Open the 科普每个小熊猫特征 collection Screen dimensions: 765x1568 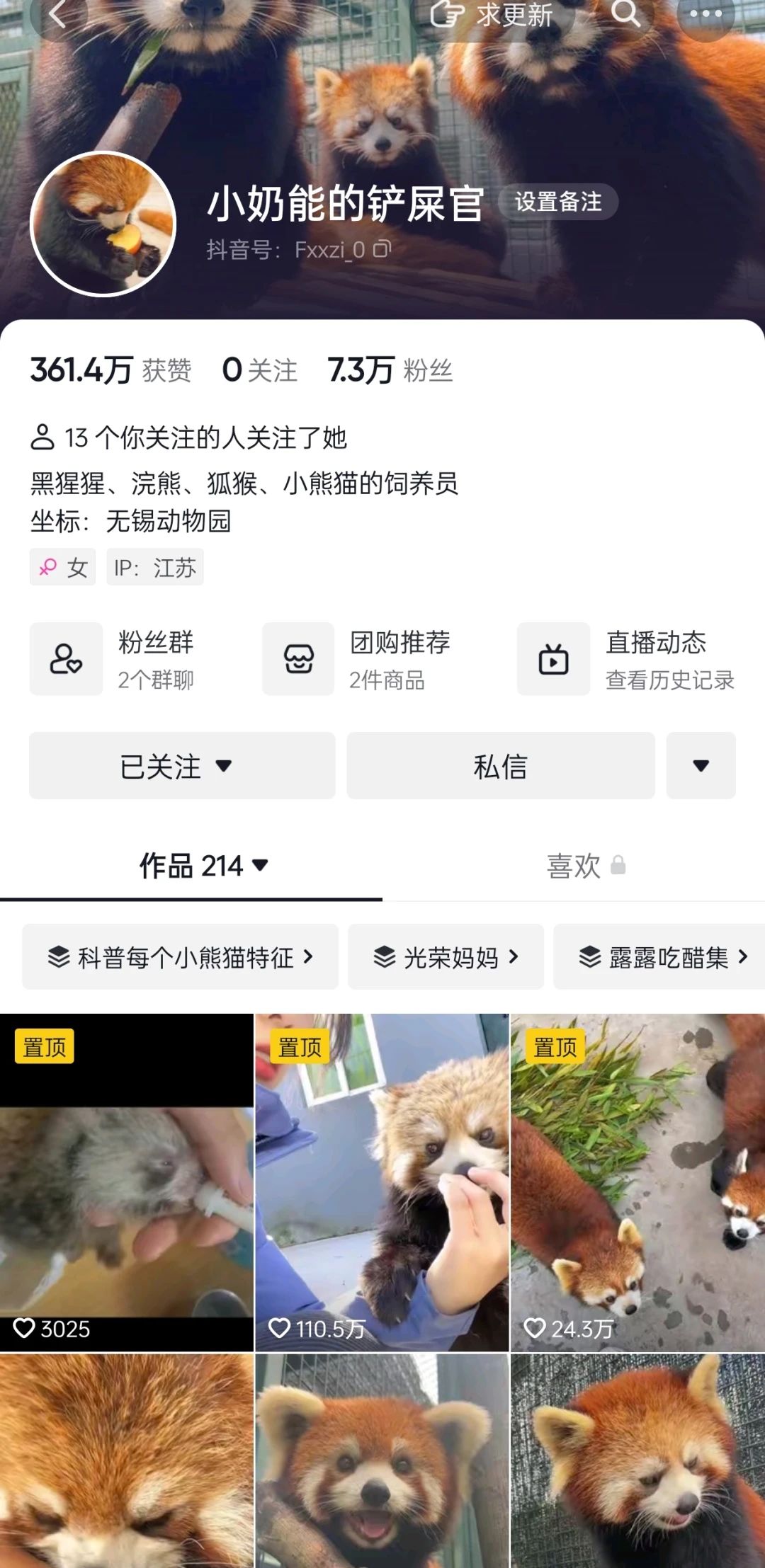(180, 957)
